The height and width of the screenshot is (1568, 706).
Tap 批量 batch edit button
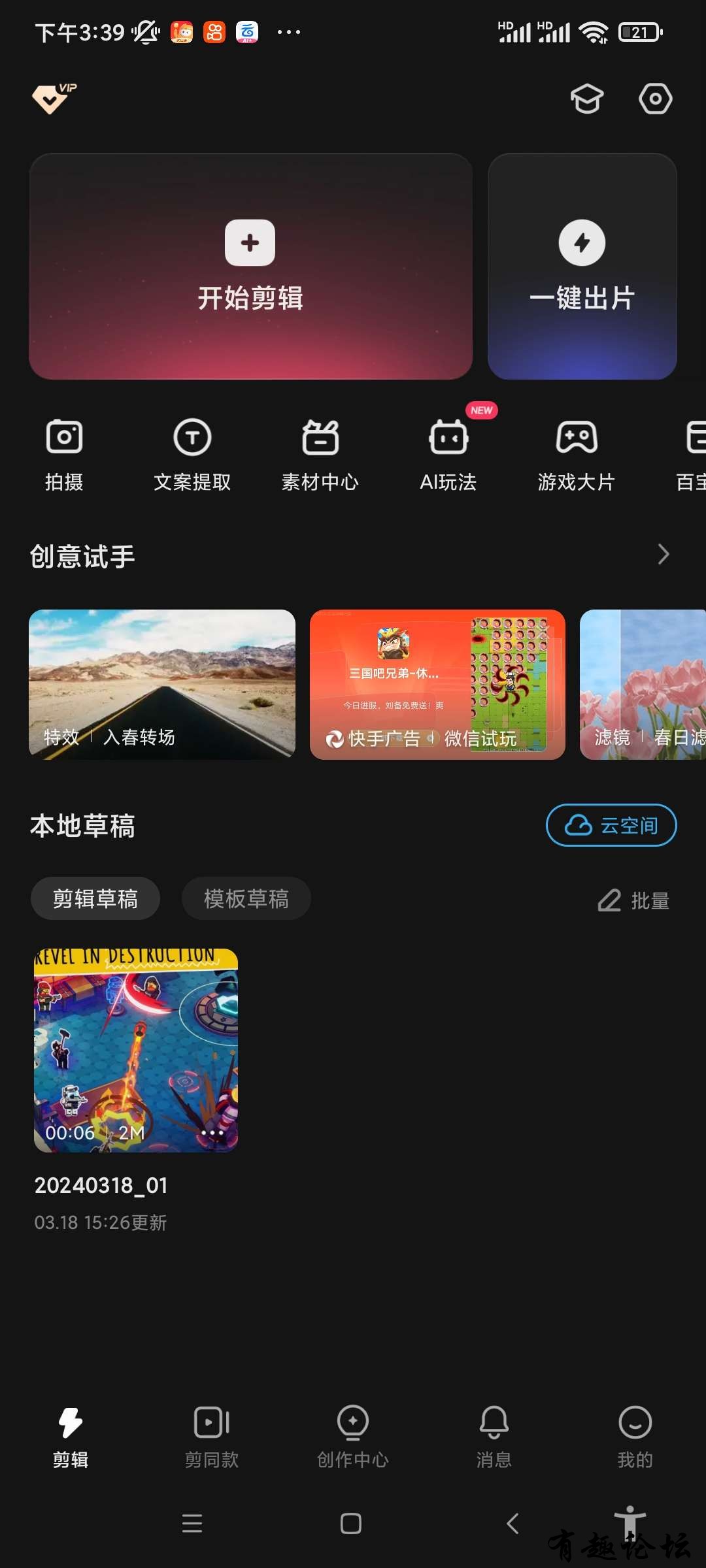click(x=633, y=900)
